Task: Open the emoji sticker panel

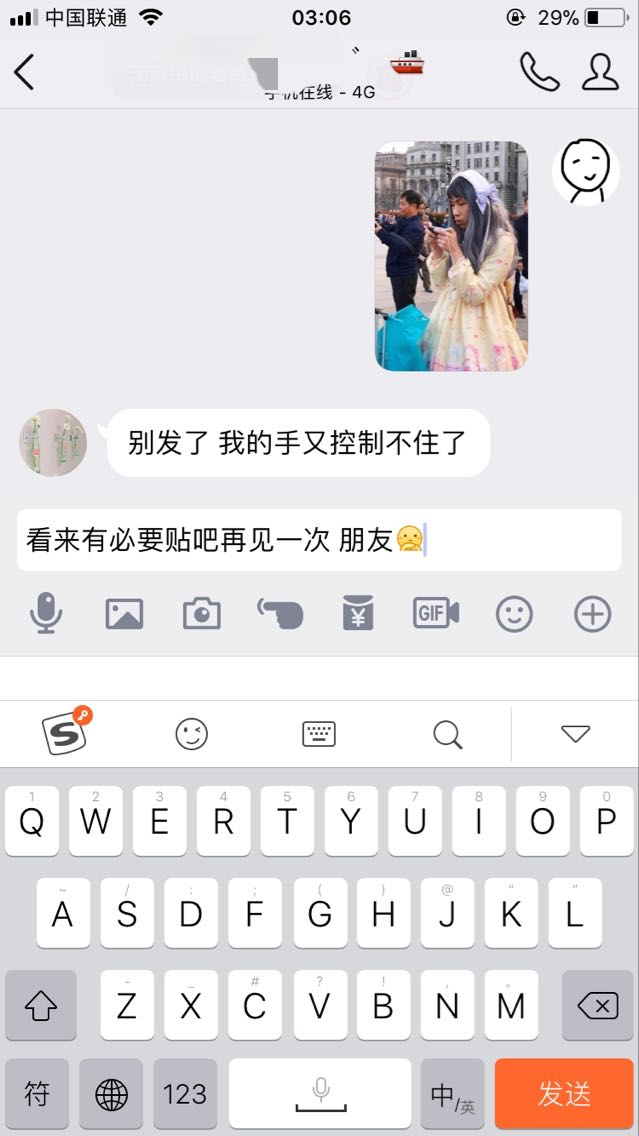Action: [514, 613]
